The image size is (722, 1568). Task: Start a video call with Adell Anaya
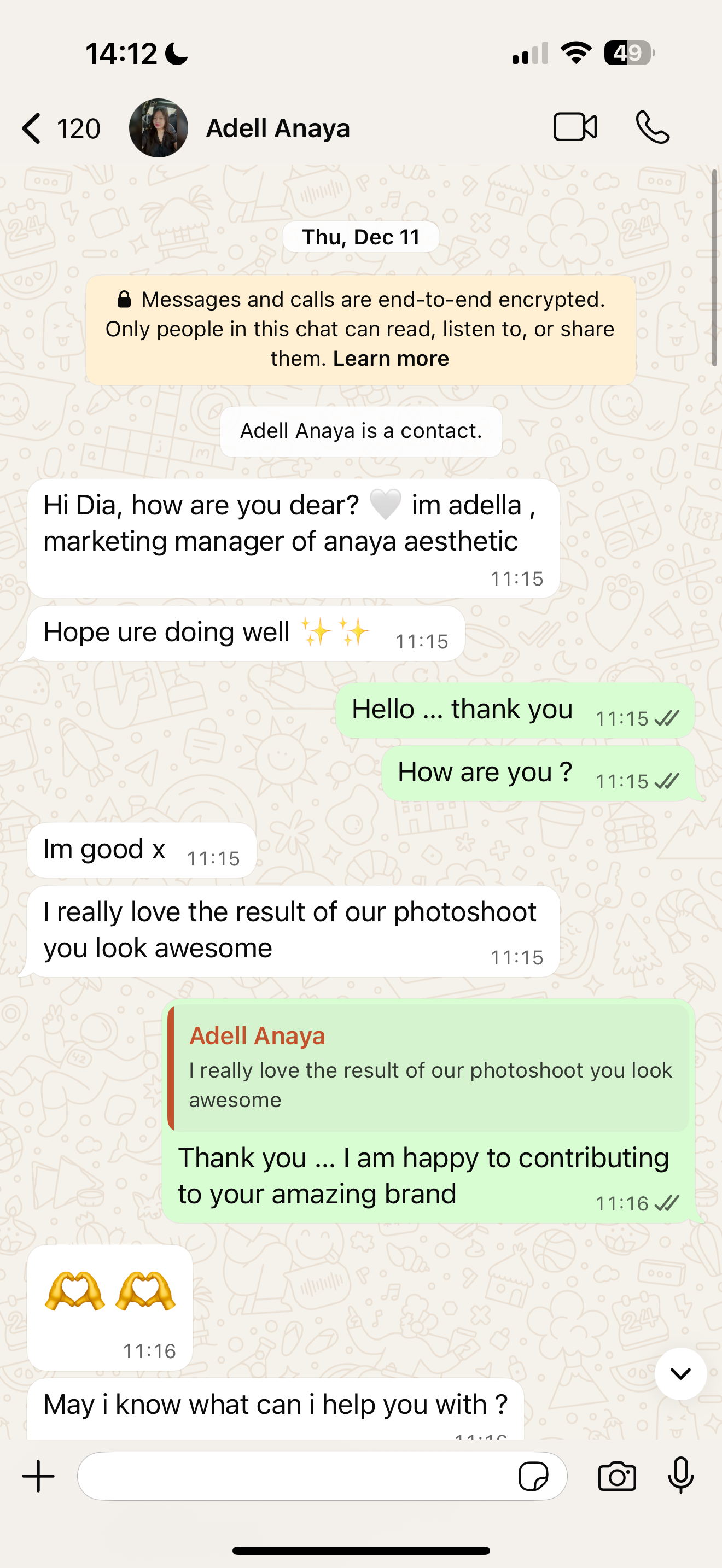coord(574,127)
